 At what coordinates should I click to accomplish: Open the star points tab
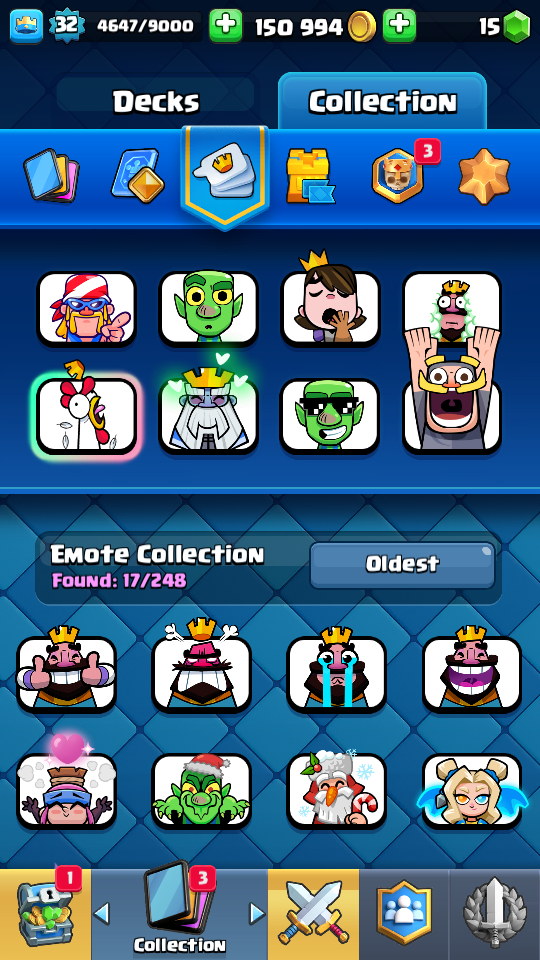[484, 176]
